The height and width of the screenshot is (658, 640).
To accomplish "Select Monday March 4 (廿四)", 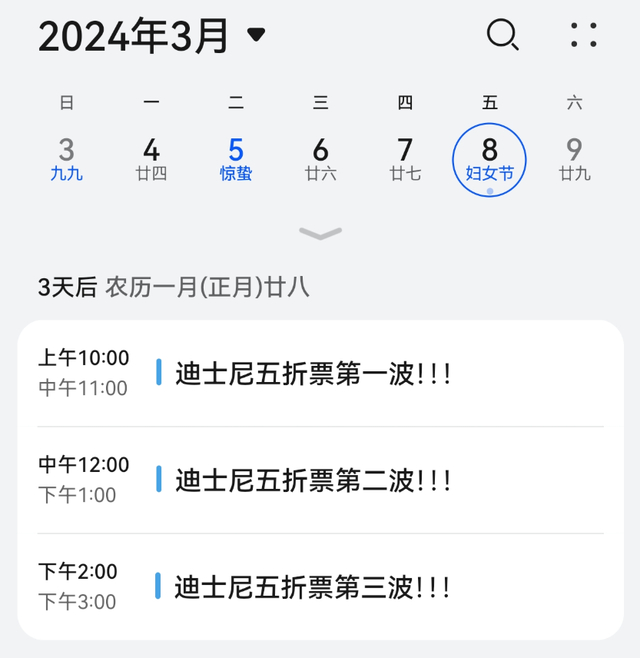I will click(x=151, y=159).
